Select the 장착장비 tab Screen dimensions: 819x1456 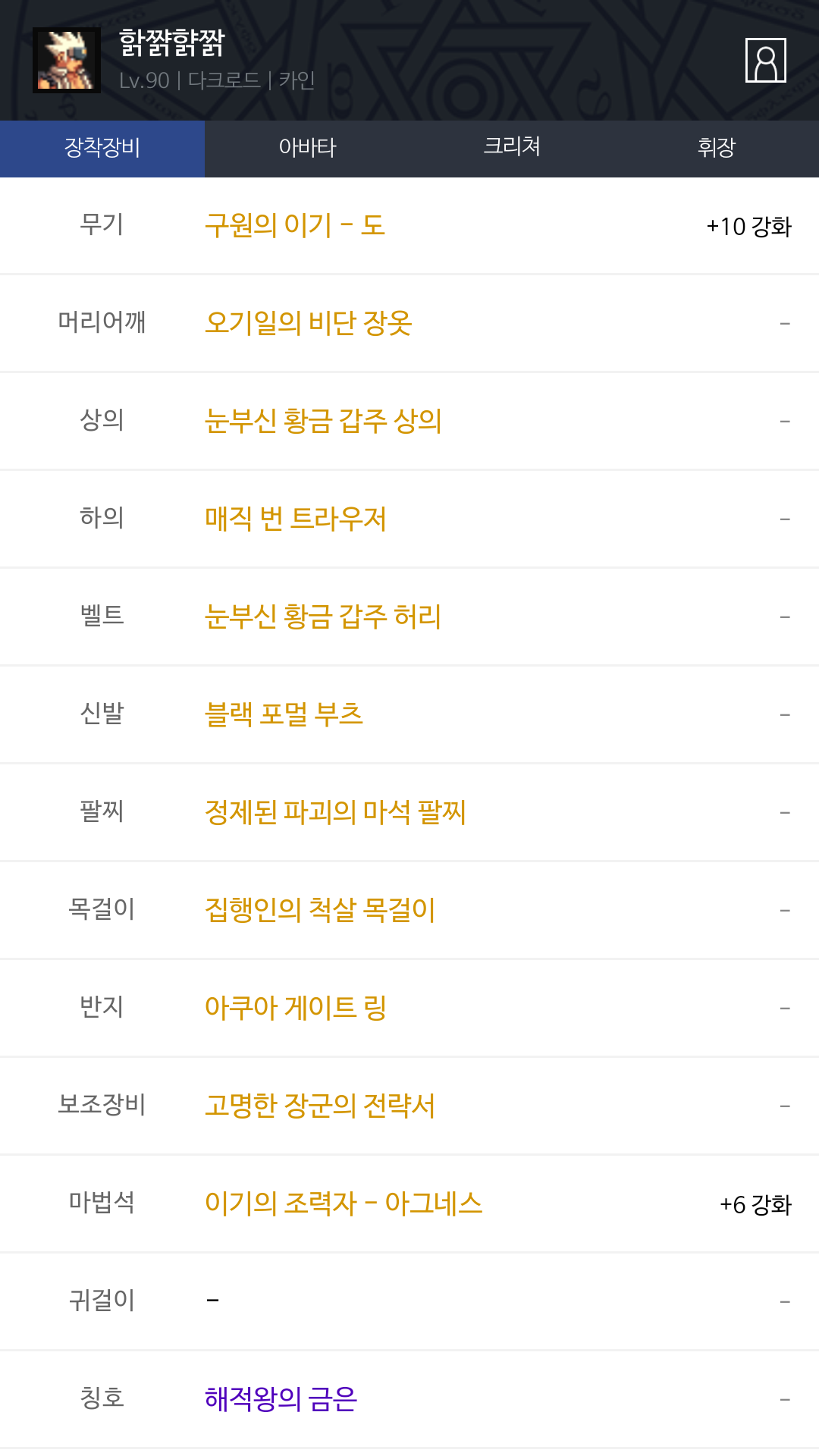click(102, 148)
